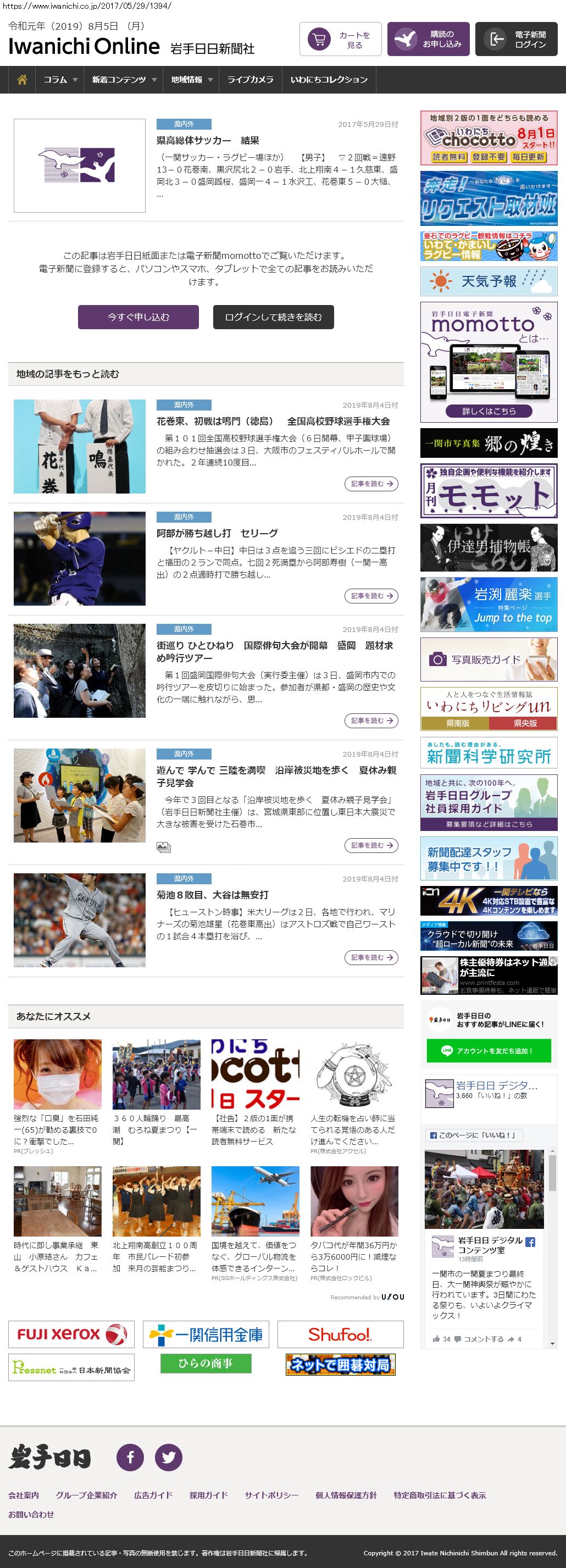Open いわにちコレクション page
Screen dimensions: 566x1568
(329, 80)
